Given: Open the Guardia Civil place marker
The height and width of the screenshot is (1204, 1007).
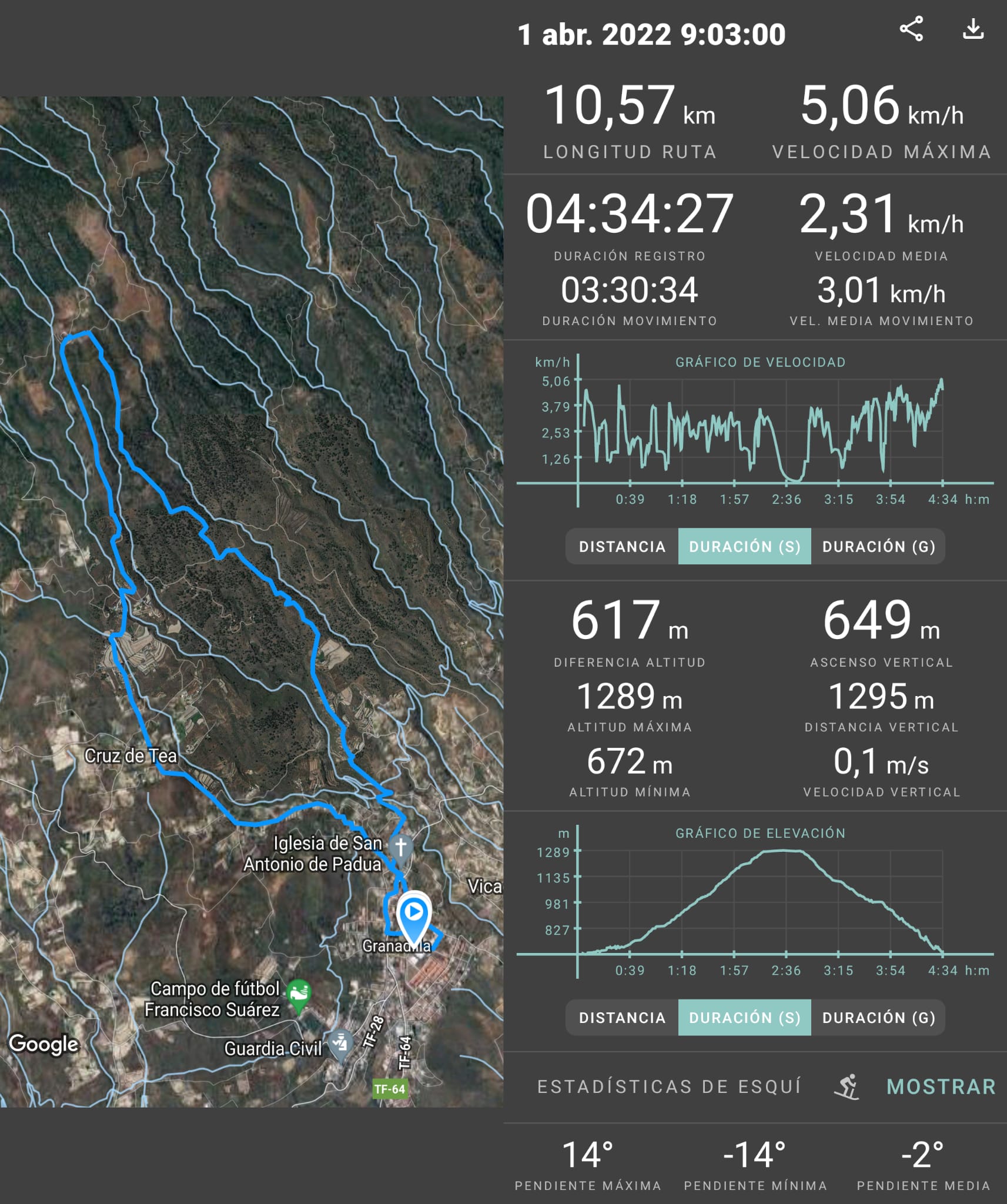Looking at the screenshot, I should [x=340, y=1044].
